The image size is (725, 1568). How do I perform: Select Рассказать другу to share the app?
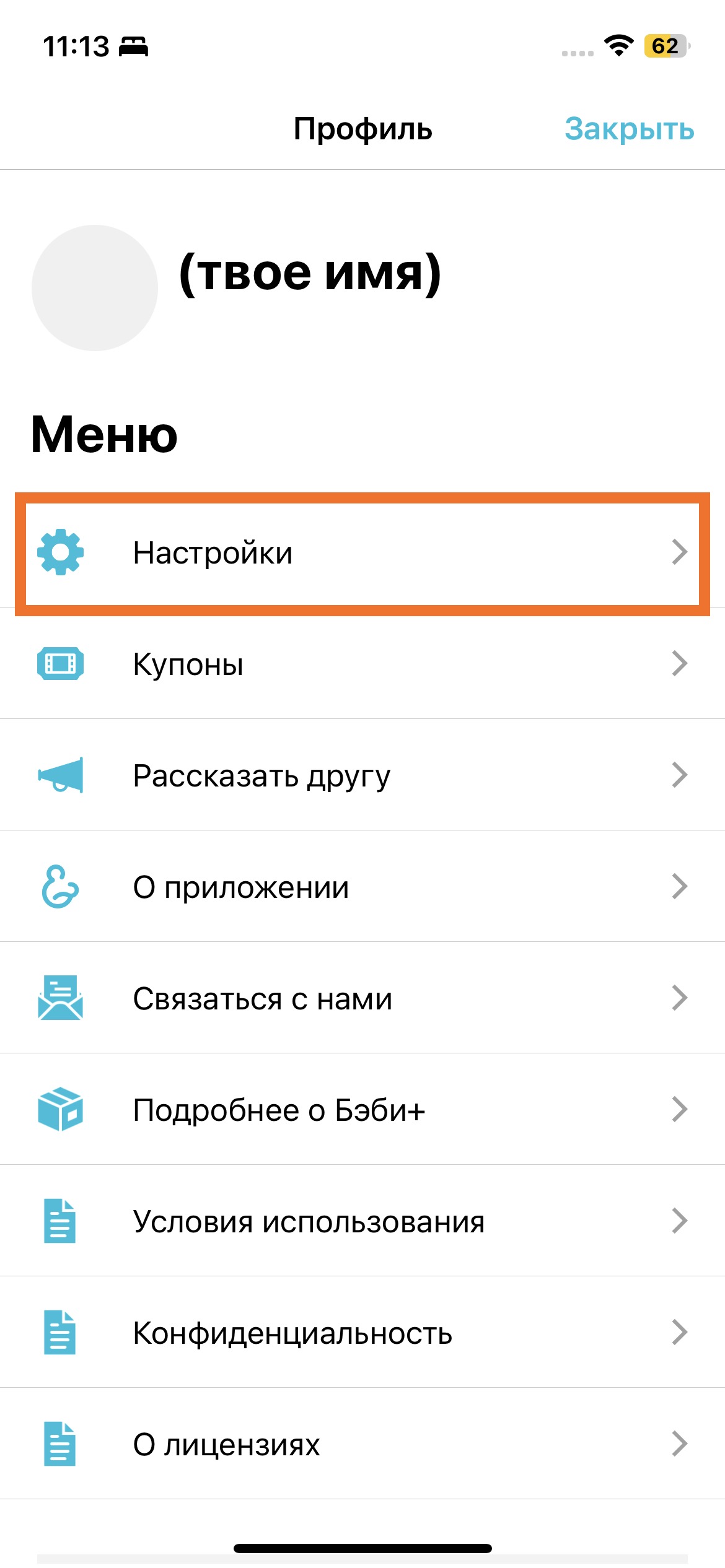[362, 775]
